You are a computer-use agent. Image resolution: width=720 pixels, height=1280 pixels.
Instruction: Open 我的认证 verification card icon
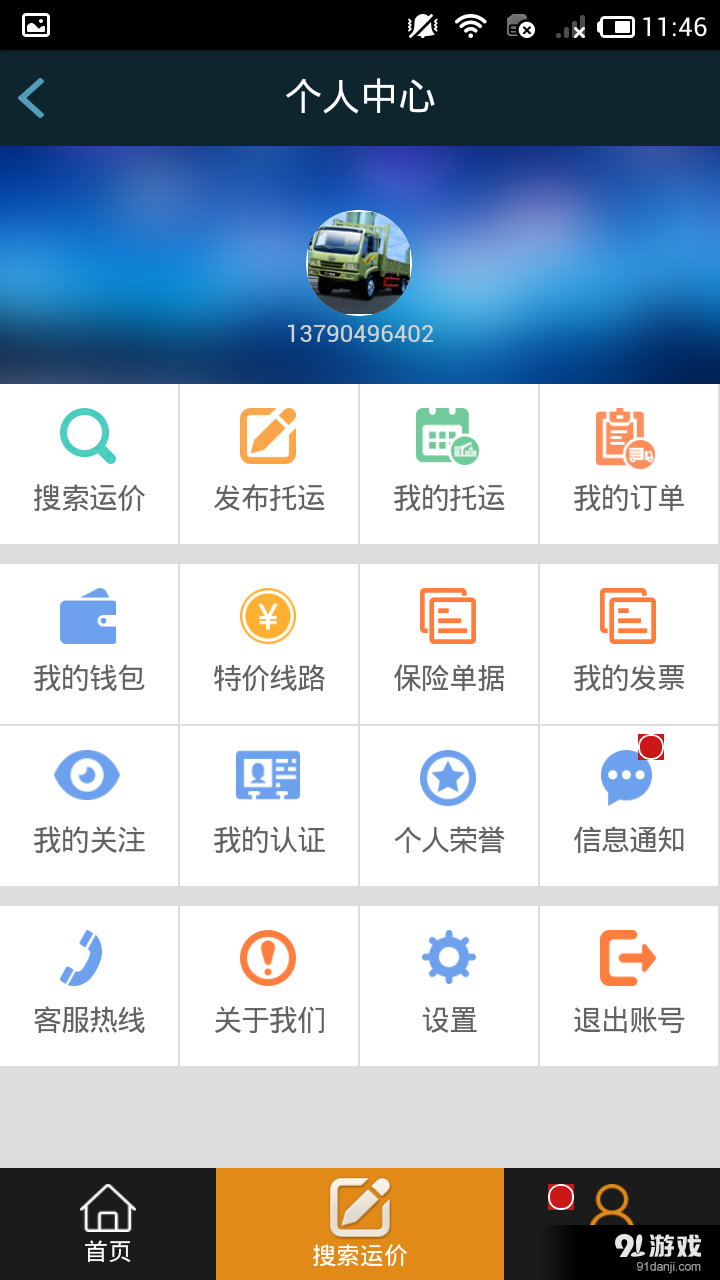[269, 776]
